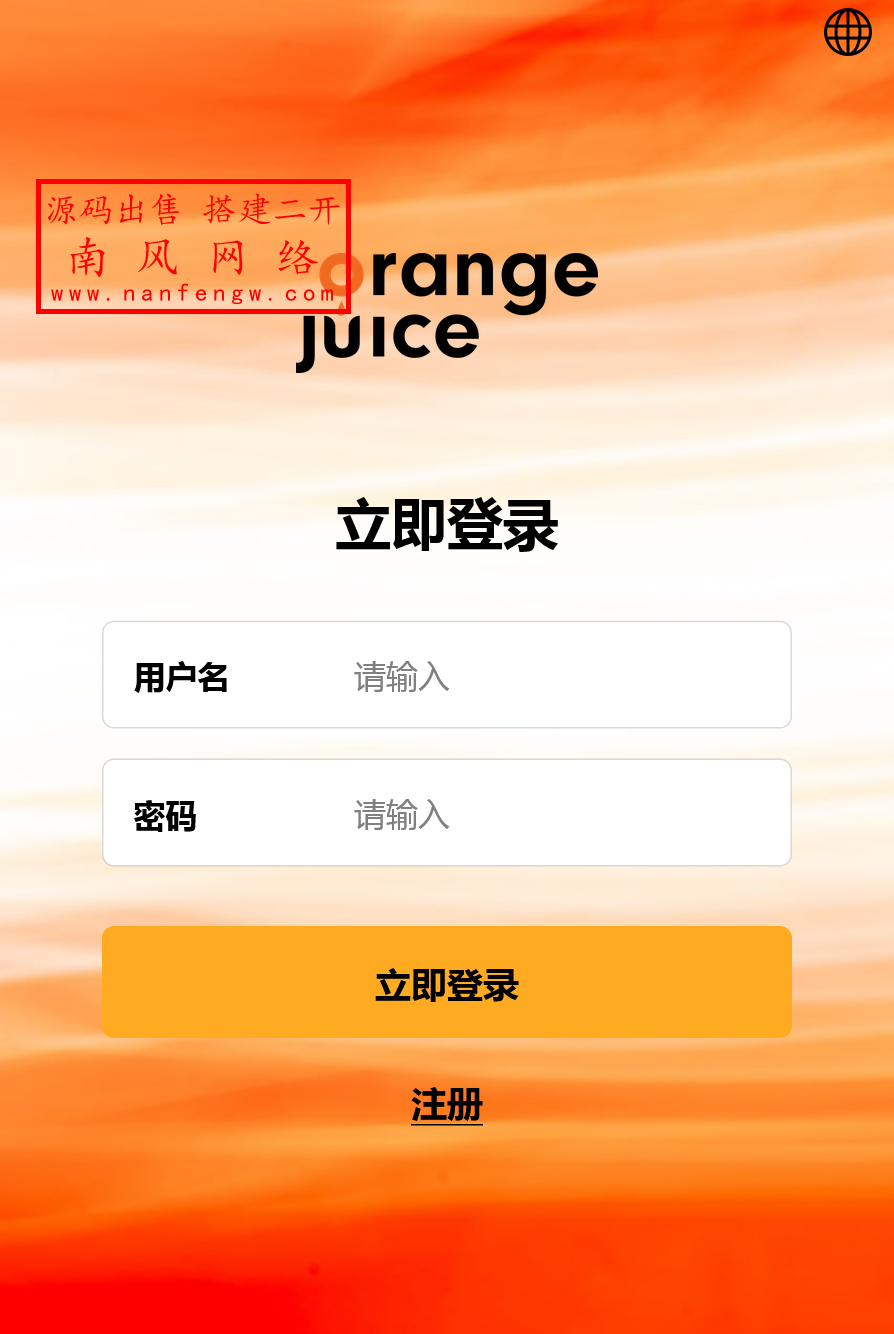Image resolution: width=894 pixels, height=1334 pixels.
Task: Tap the orange login action bar
Action: [x=446, y=982]
